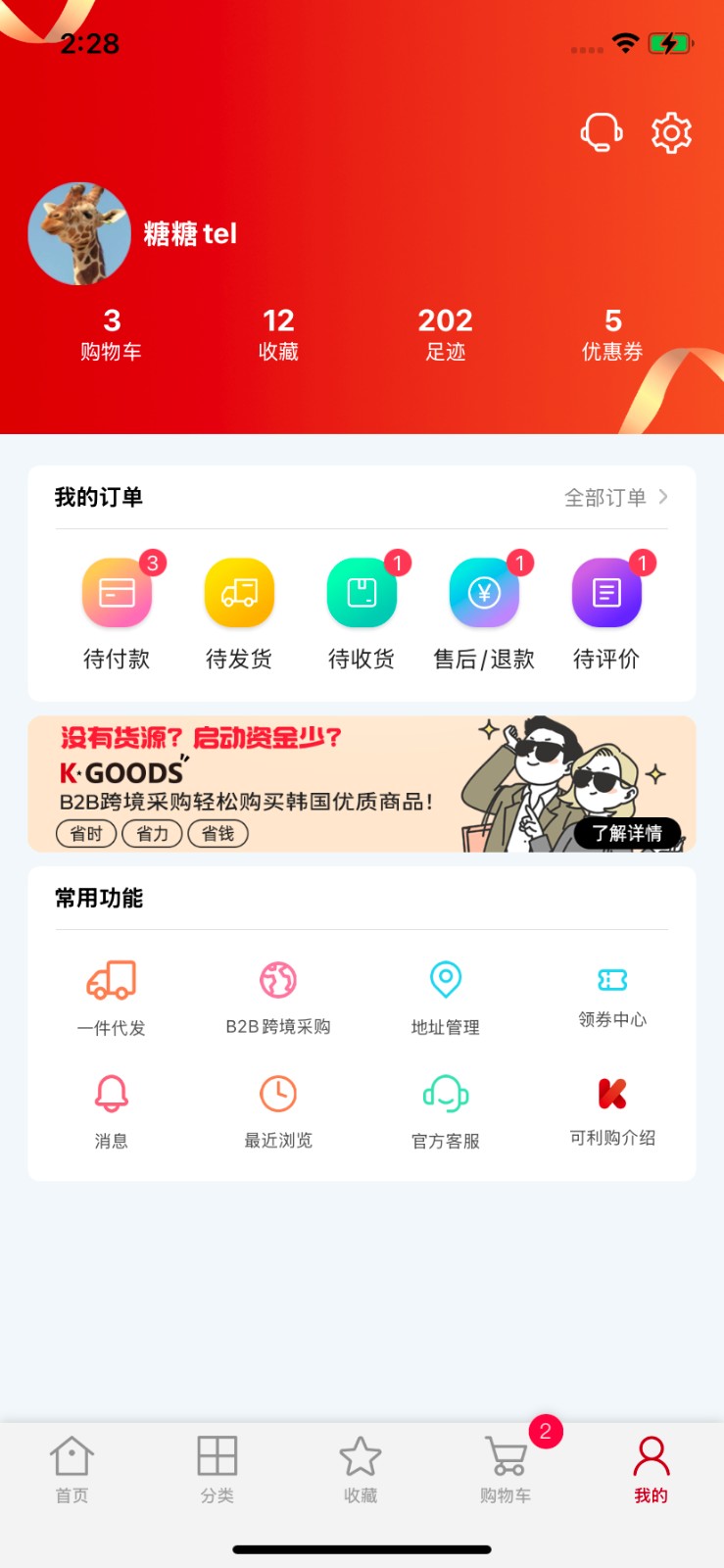Screen dimensions: 724x1568
Task: Open 一件代发 dropshipping feature
Action: point(112,997)
